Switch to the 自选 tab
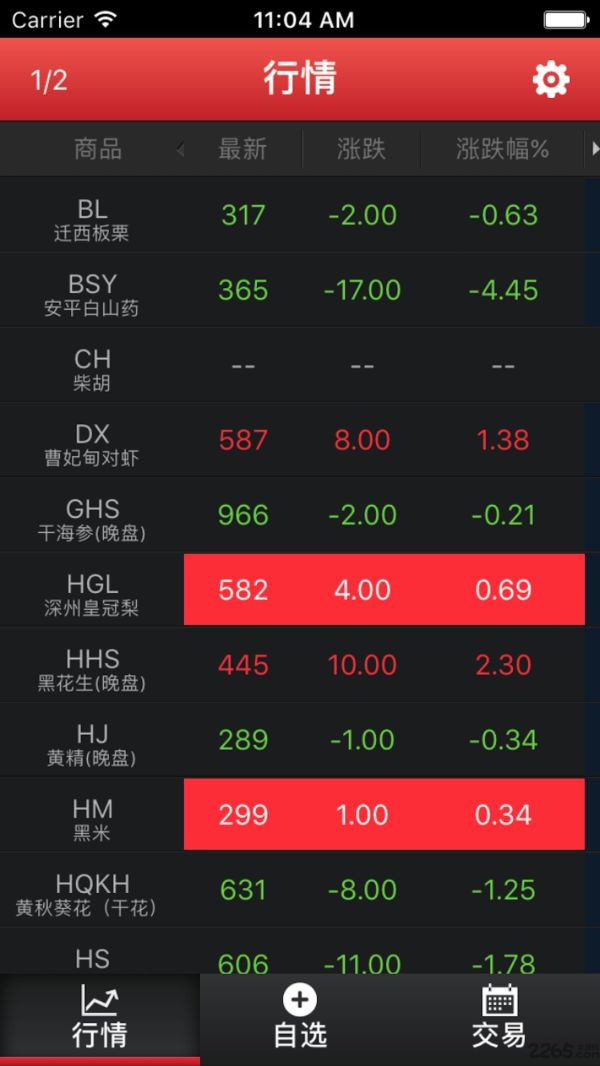Image resolution: width=600 pixels, height=1066 pixels. point(300,1018)
